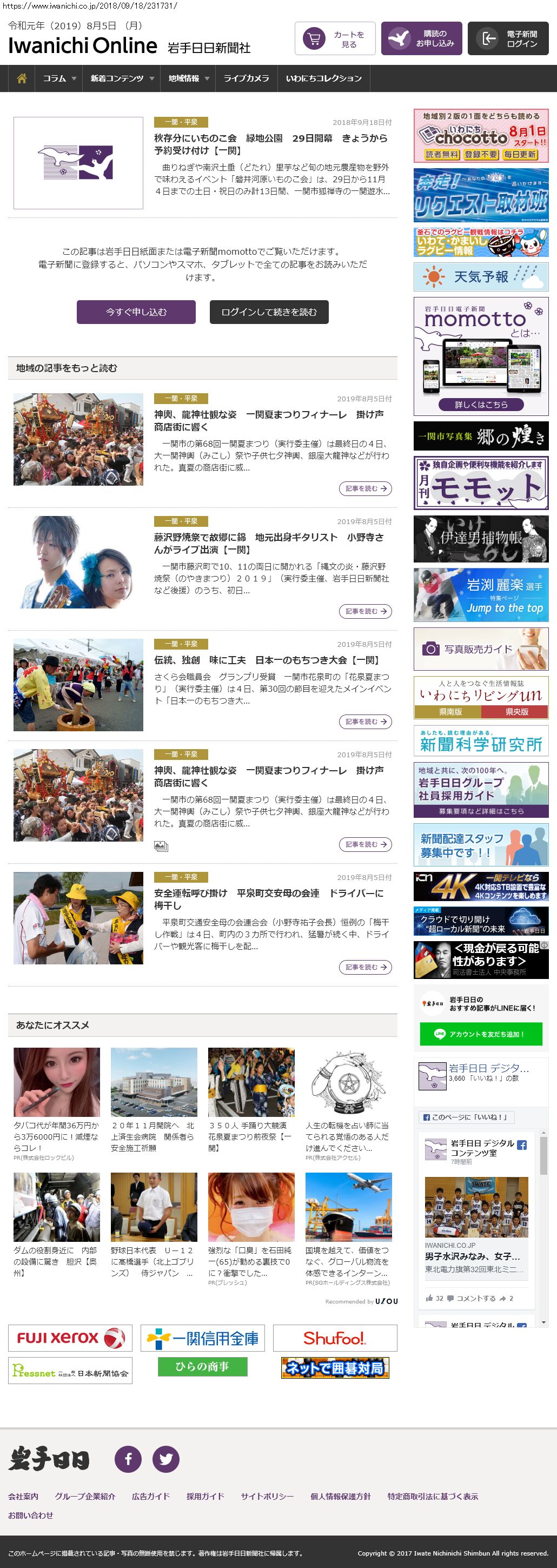The height and width of the screenshot is (1568, 557).
Task: Open the home icon in navigation bar
Action: point(22,78)
